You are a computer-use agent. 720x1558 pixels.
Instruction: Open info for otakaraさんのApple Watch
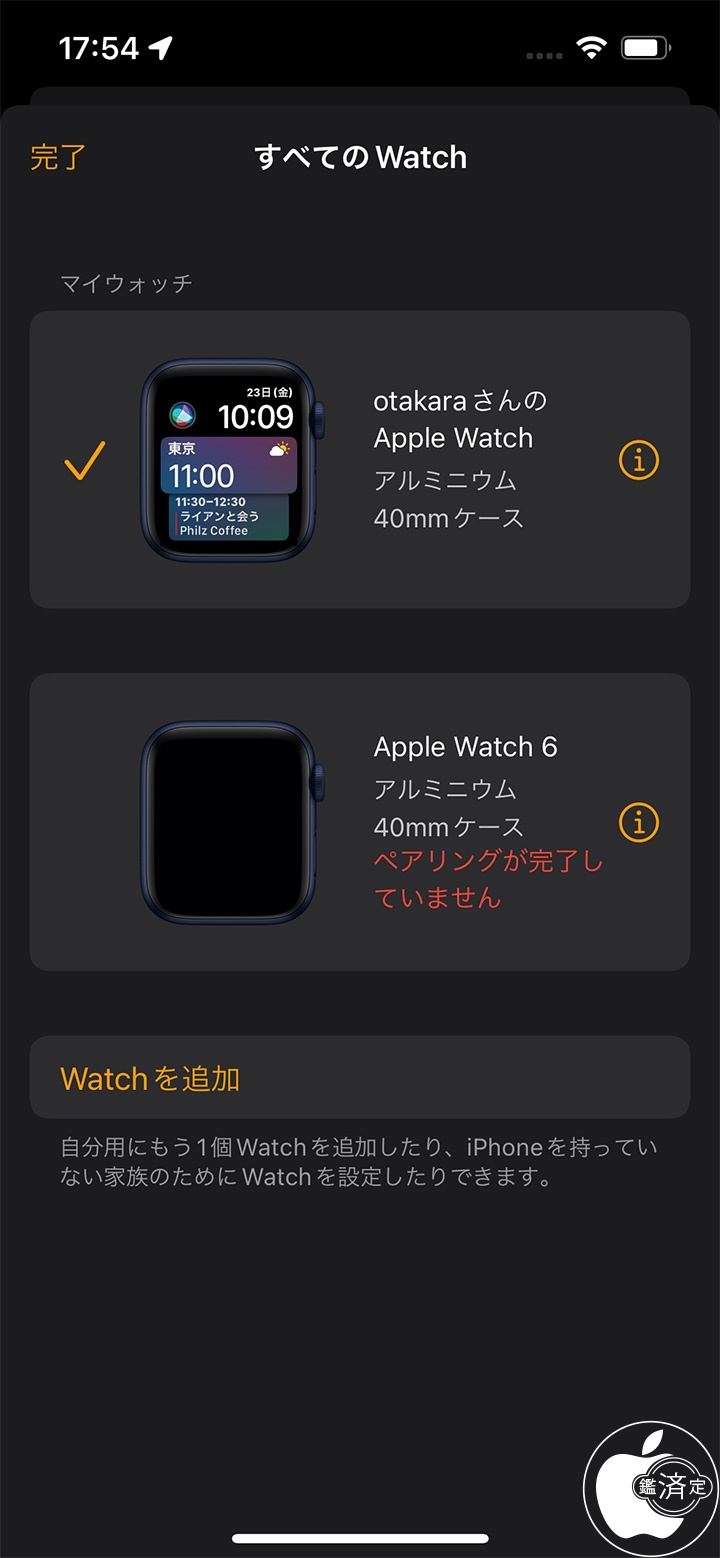639,460
